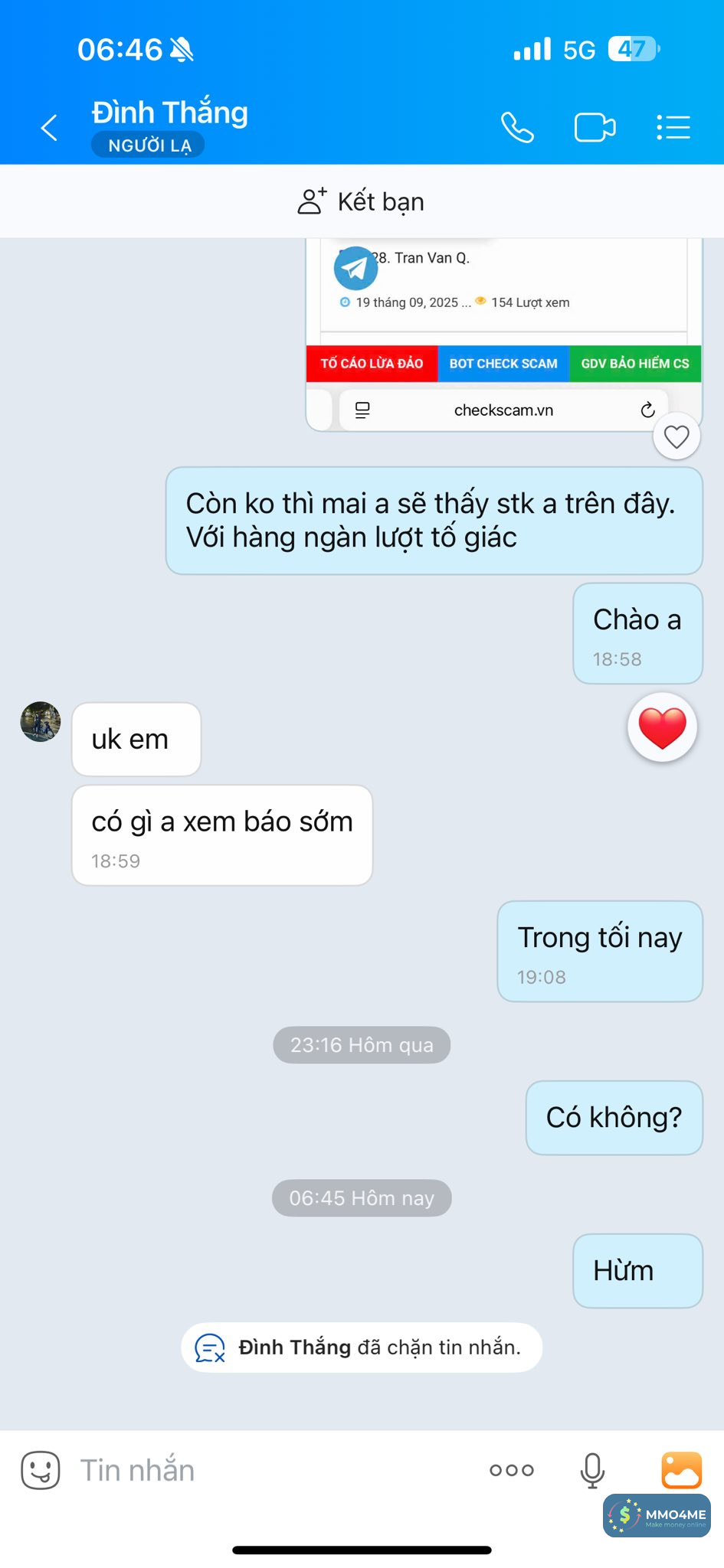Screen dimensions: 724x1568
Task: Record a voice message with the microphone
Action: tap(592, 1470)
